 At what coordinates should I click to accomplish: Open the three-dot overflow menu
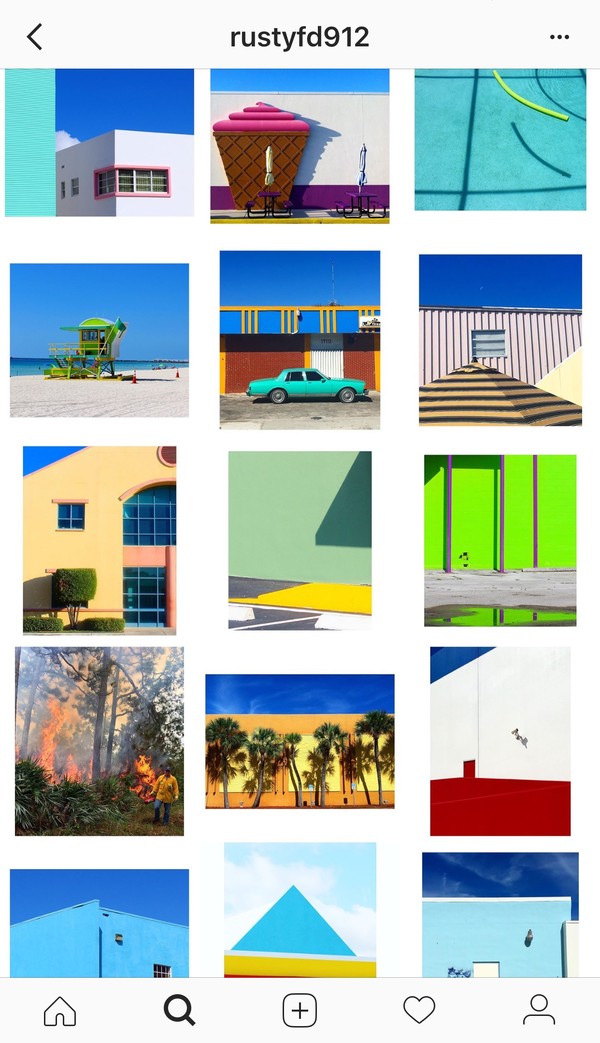(x=559, y=38)
